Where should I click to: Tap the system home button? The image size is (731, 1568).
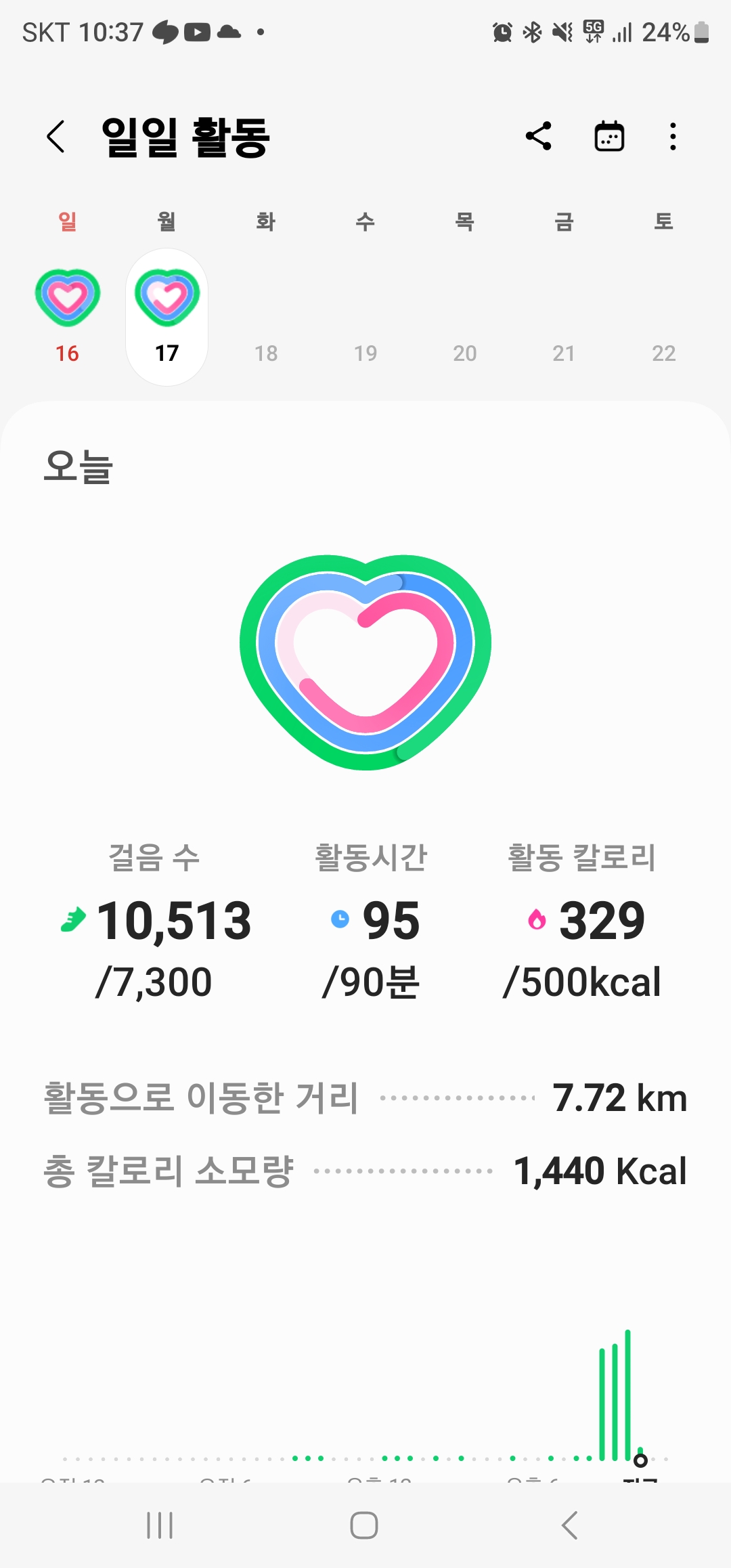coord(364,1525)
